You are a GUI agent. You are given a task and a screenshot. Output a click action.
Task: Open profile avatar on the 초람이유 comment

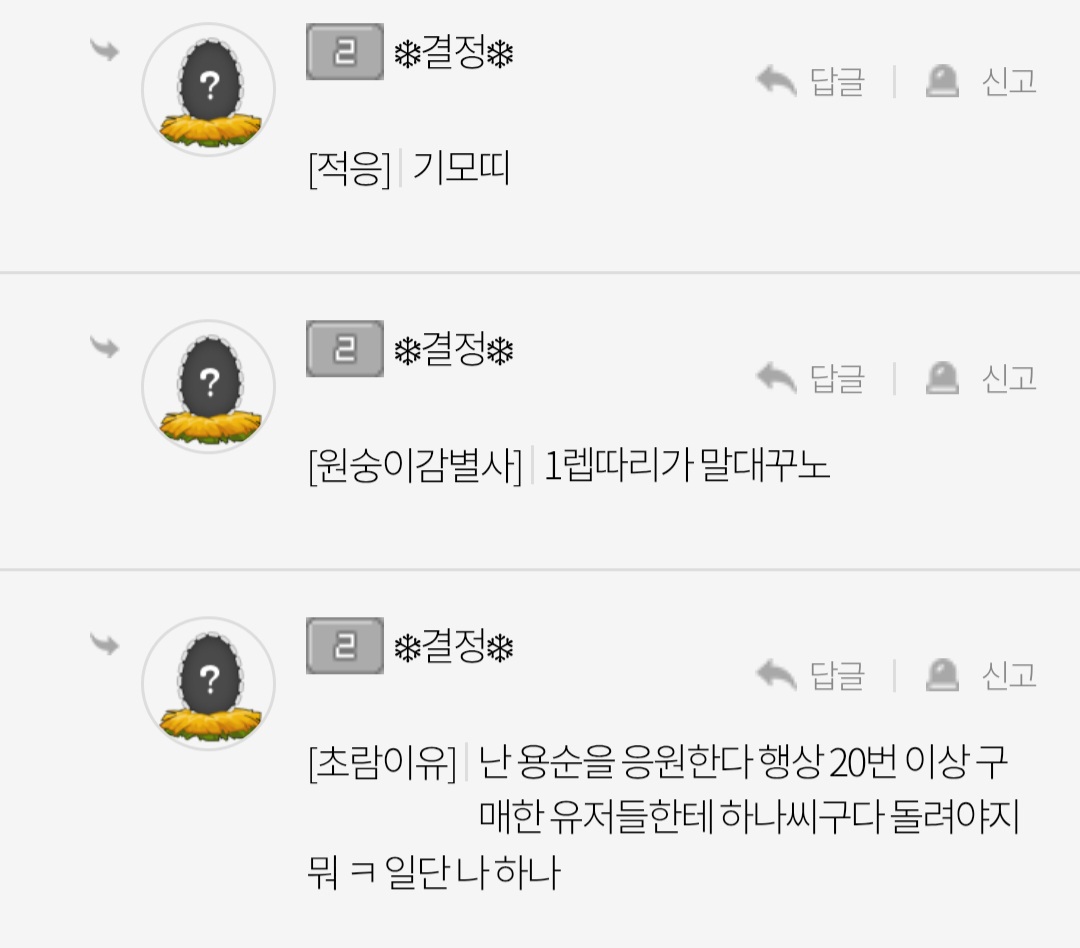point(209,684)
